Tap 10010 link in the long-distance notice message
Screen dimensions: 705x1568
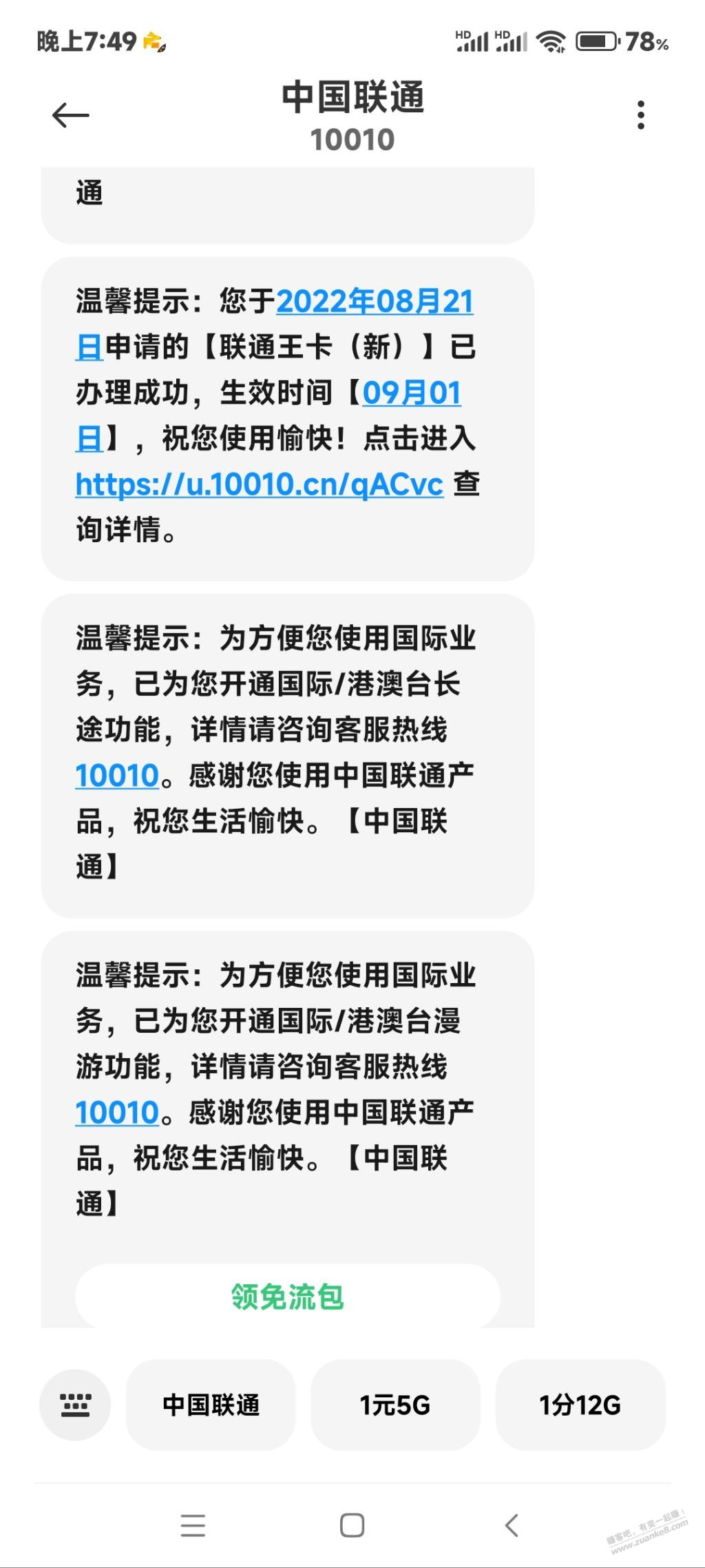pyautogui.click(x=117, y=774)
